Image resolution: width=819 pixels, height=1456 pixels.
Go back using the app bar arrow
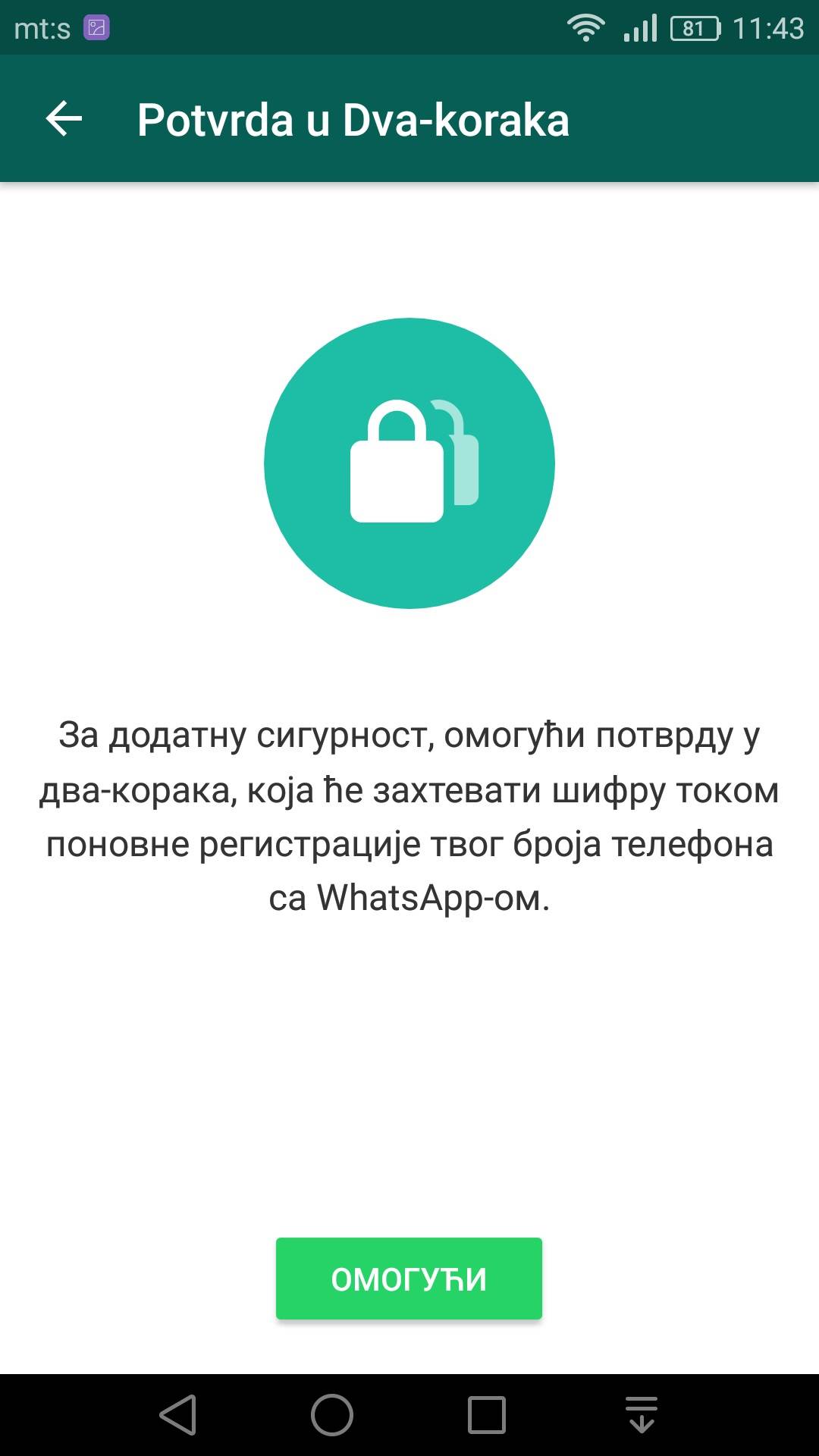click(64, 119)
